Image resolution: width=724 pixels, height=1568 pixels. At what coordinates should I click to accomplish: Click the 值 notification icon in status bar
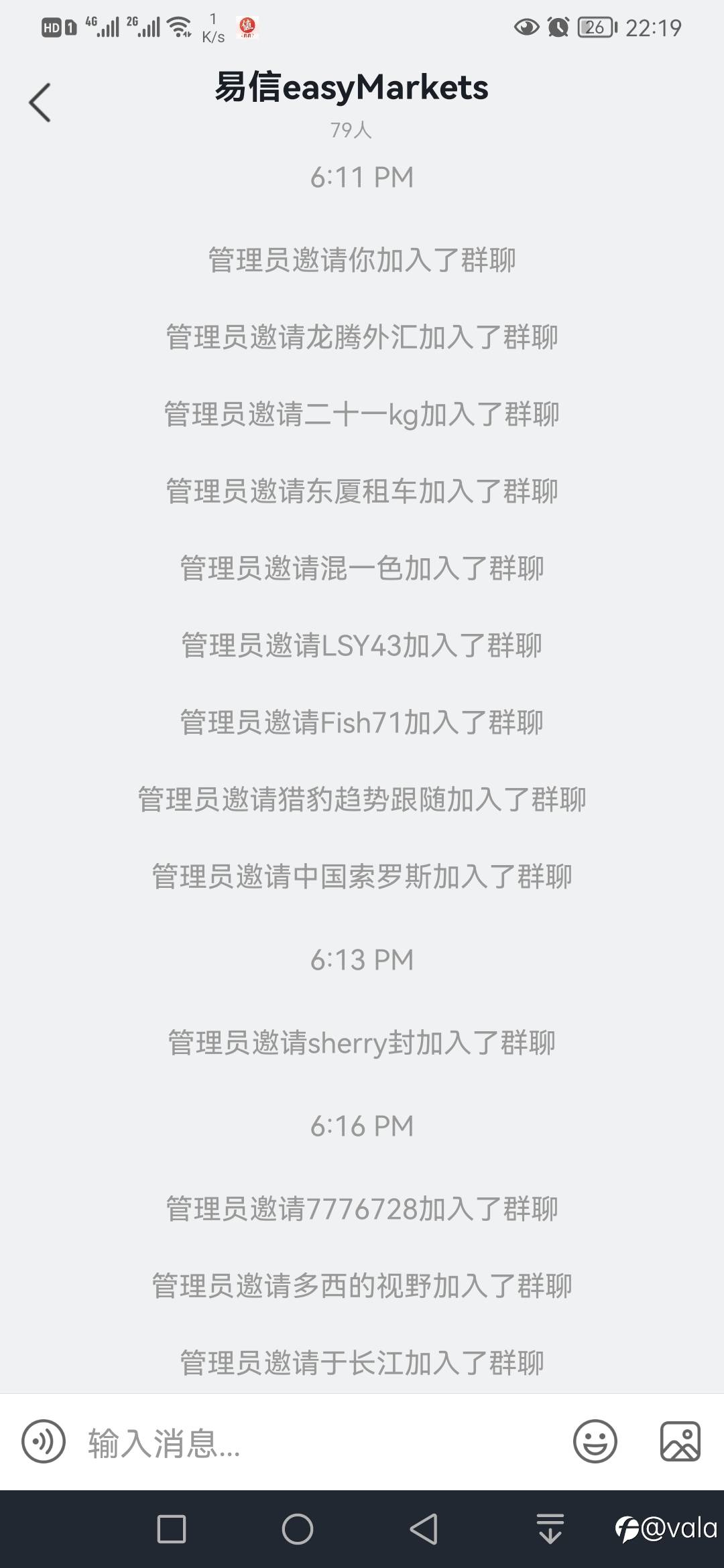[248, 27]
